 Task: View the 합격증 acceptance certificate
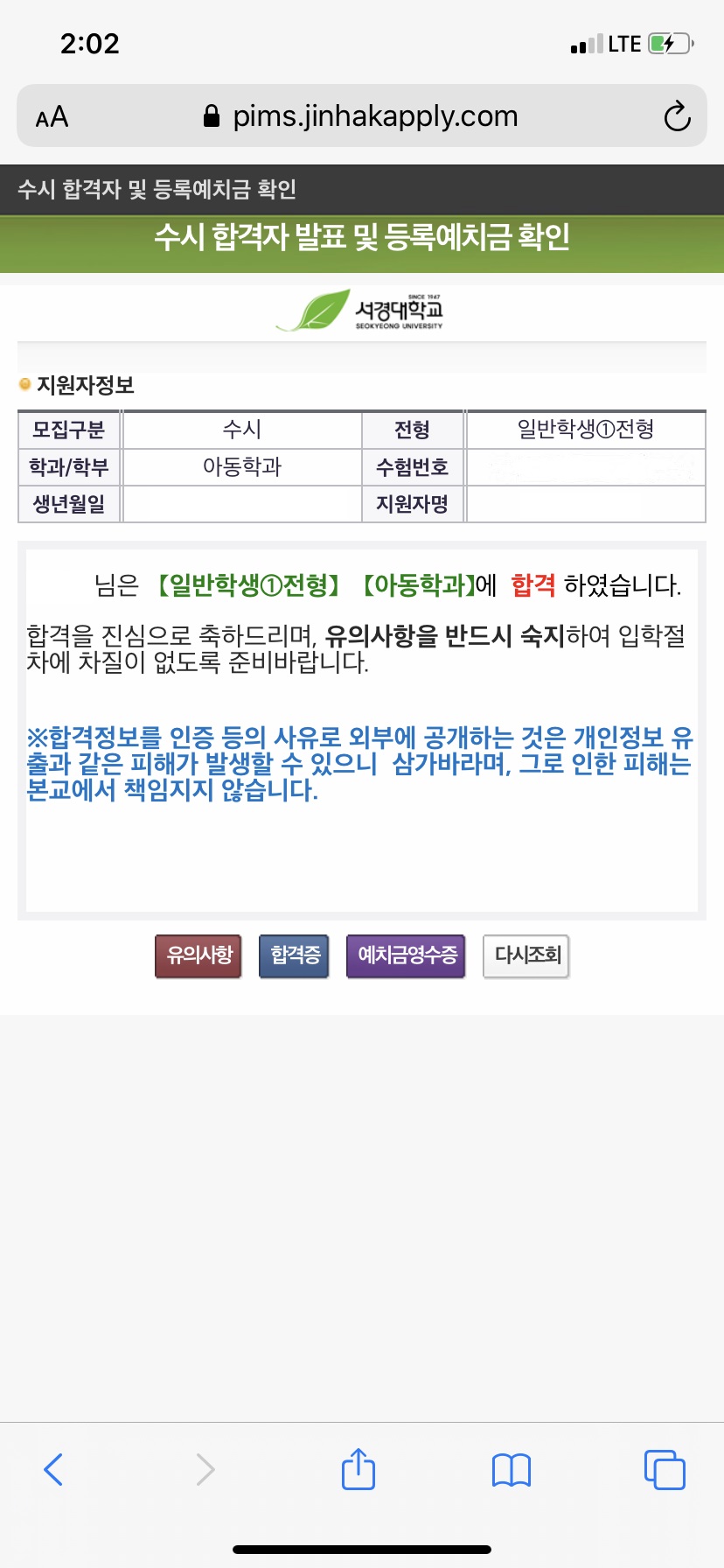tap(295, 955)
